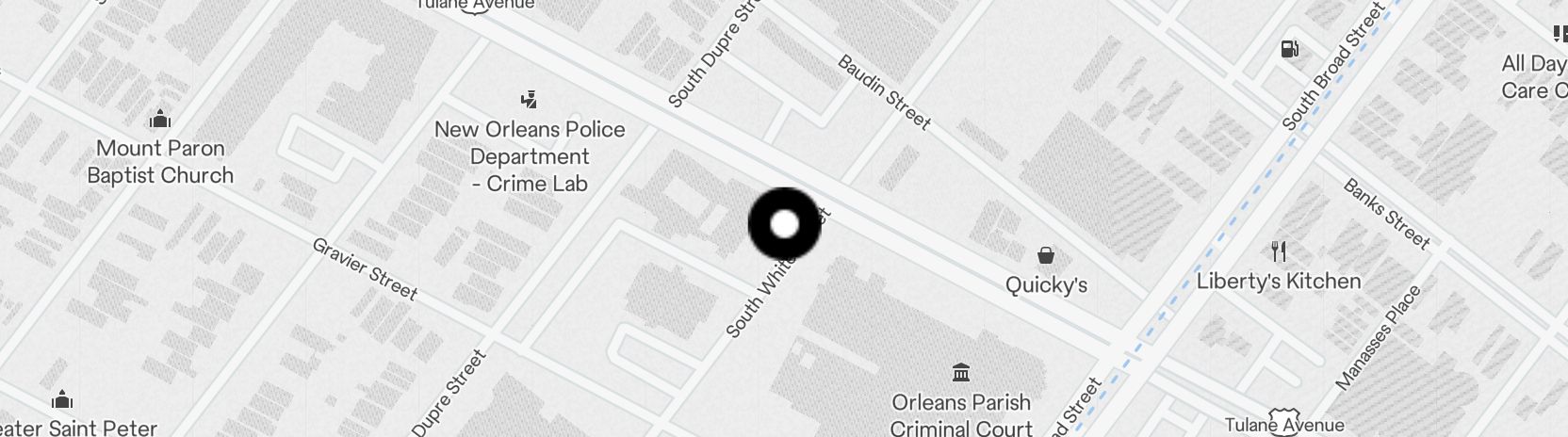Select Liberty's Kitchen restaurant marker
Image resolution: width=1568 pixels, height=437 pixels.
coord(1279,251)
